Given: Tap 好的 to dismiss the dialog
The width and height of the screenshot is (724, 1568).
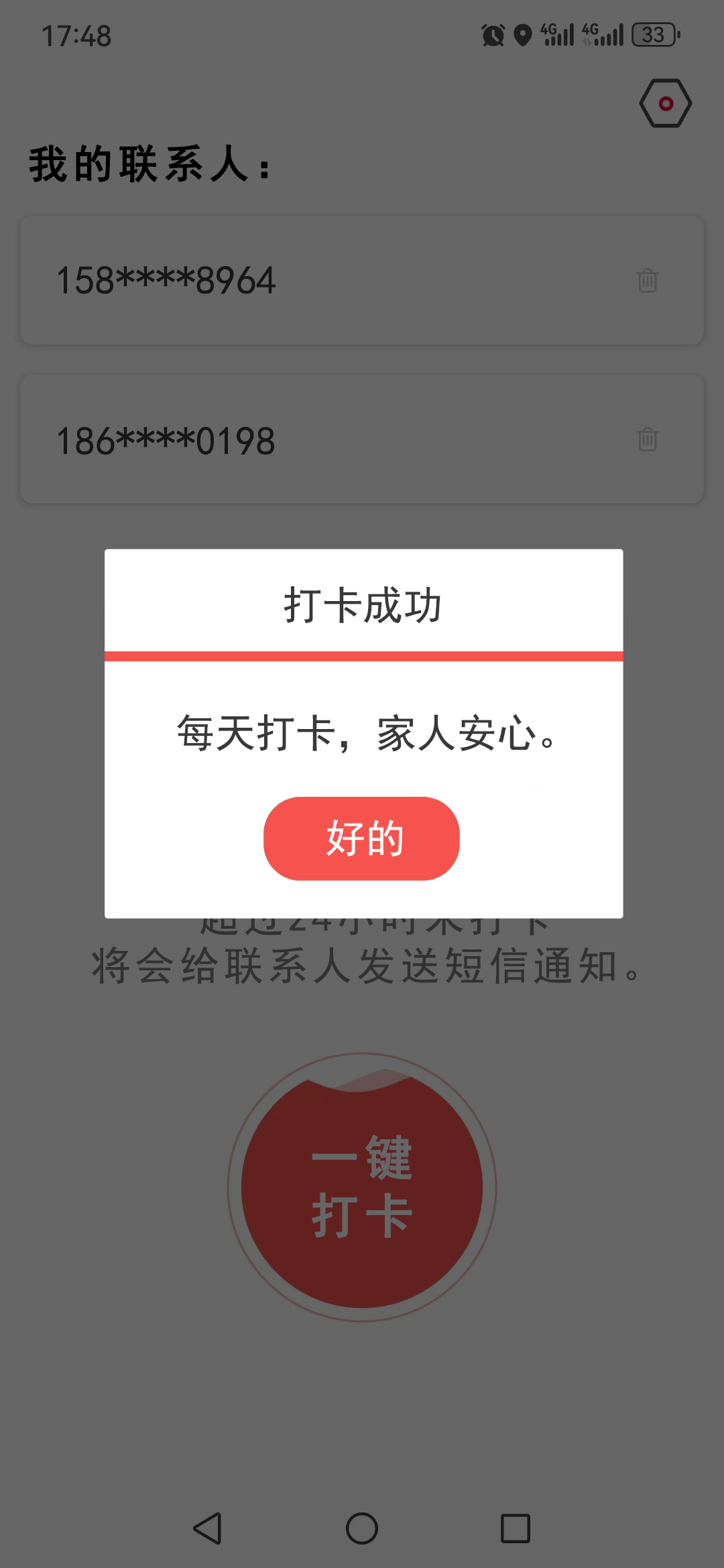Looking at the screenshot, I should coord(361,838).
